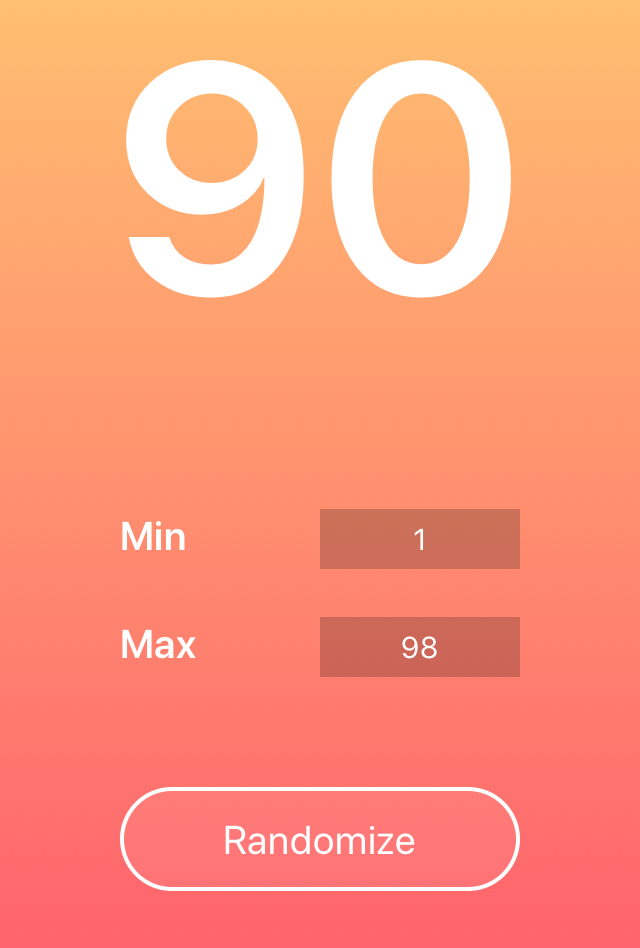Tap the Randomize button
Viewport: 640px width, 948px height.
click(x=320, y=839)
